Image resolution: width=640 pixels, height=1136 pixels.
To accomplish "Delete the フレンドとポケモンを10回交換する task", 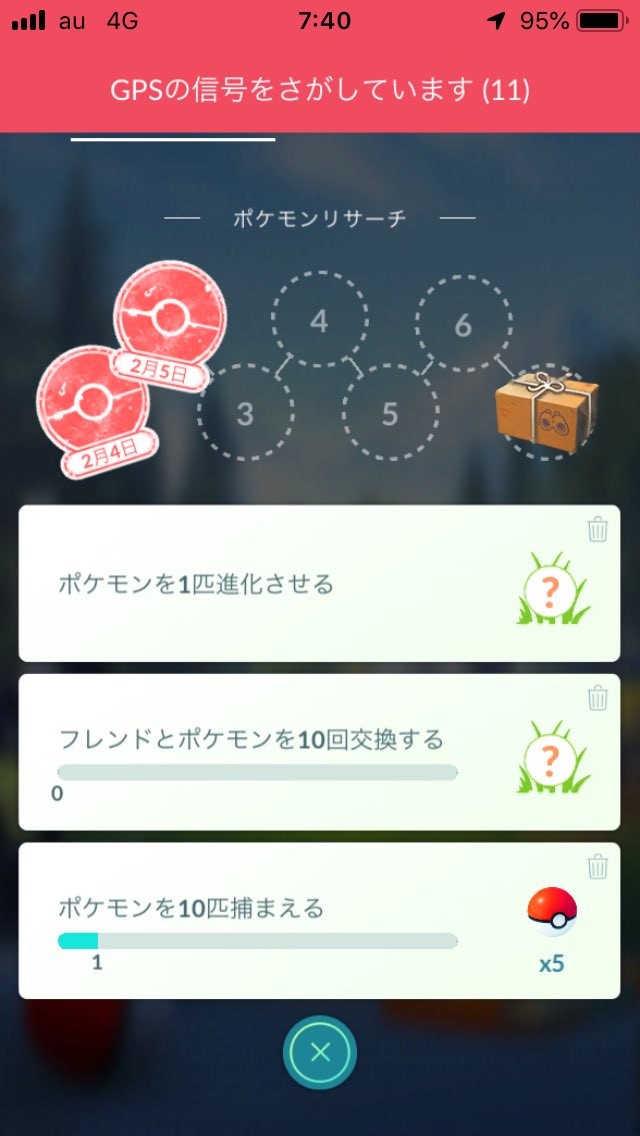I will [597, 699].
